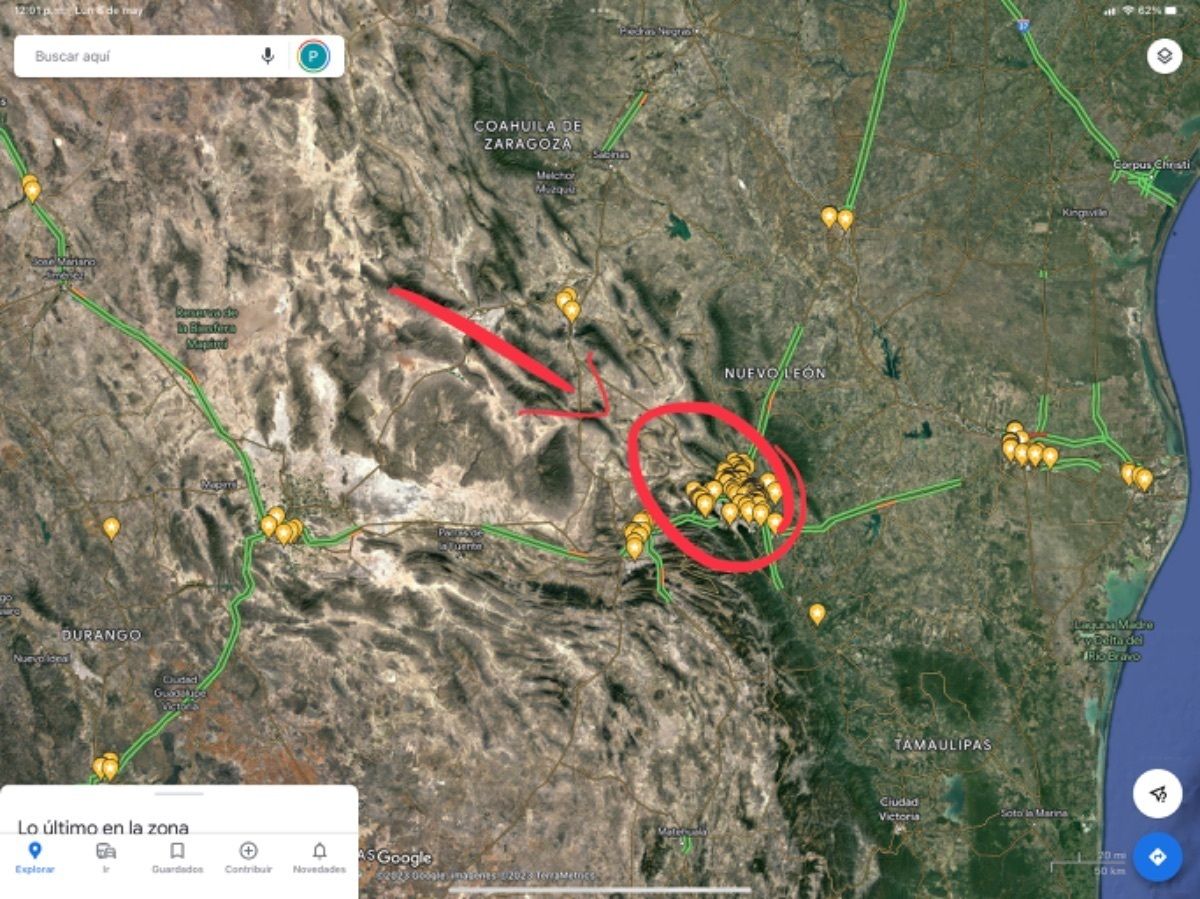Tap the 'Buscar aquí' search field
The image size is (1200, 899).
click(140, 57)
